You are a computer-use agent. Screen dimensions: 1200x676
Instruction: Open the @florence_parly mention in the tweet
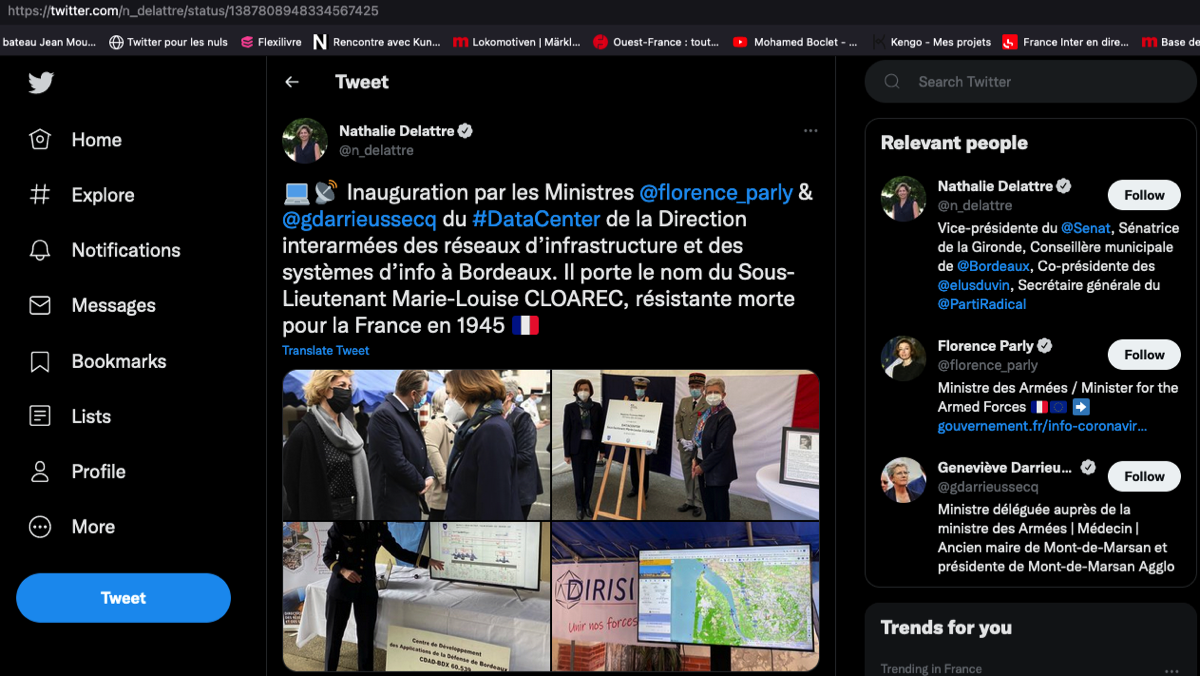pos(715,192)
